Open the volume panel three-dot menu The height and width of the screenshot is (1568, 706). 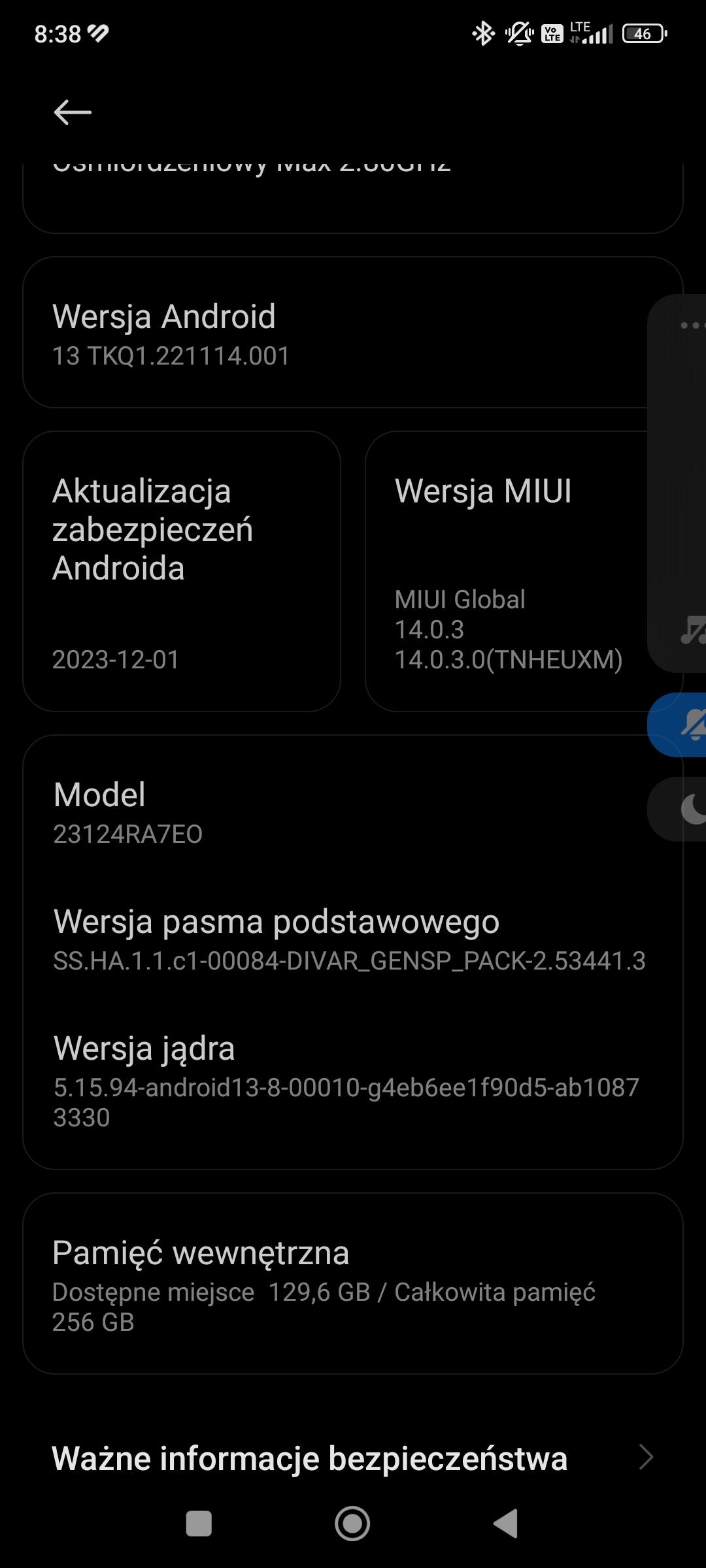pos(689,325)
